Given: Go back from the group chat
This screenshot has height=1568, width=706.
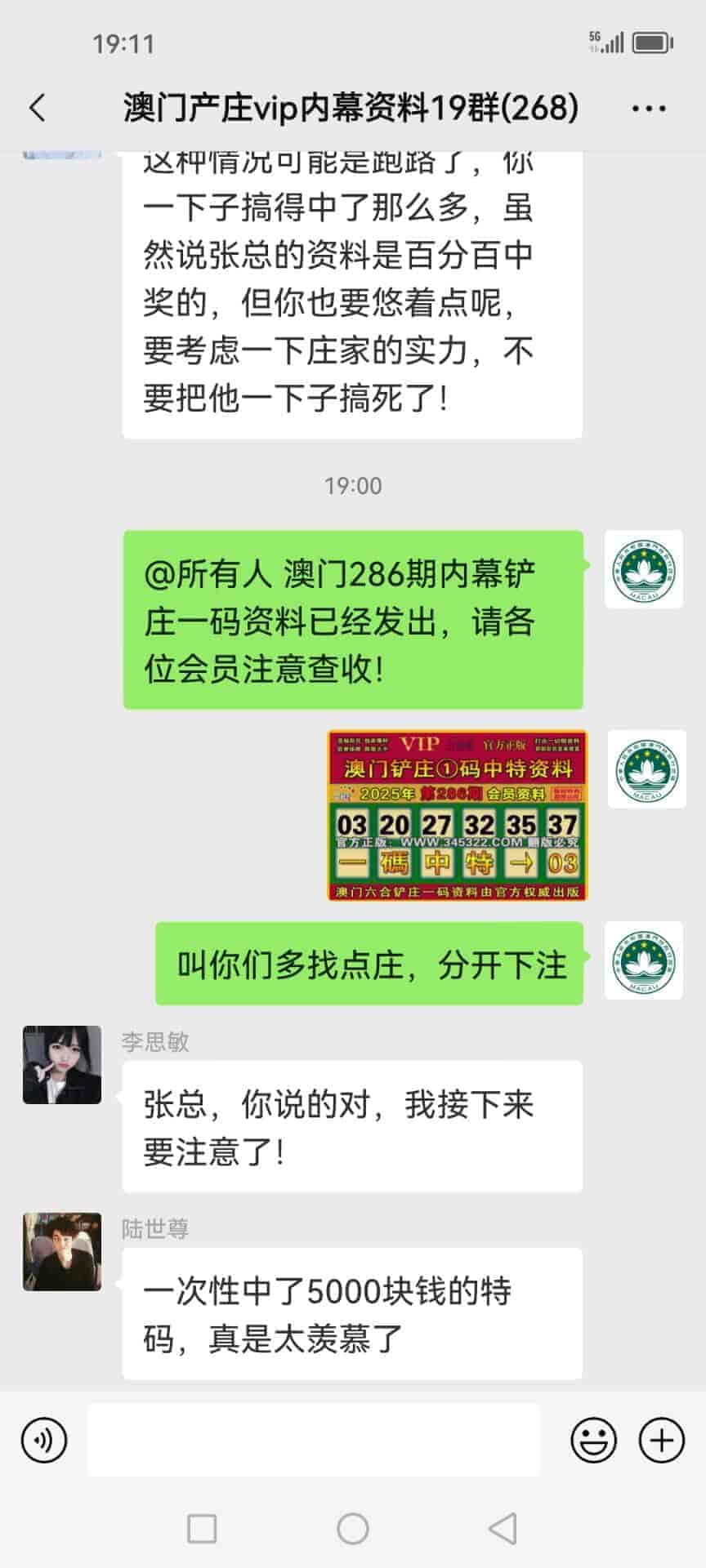Looking at the screenshot, I should click(38, 108).
